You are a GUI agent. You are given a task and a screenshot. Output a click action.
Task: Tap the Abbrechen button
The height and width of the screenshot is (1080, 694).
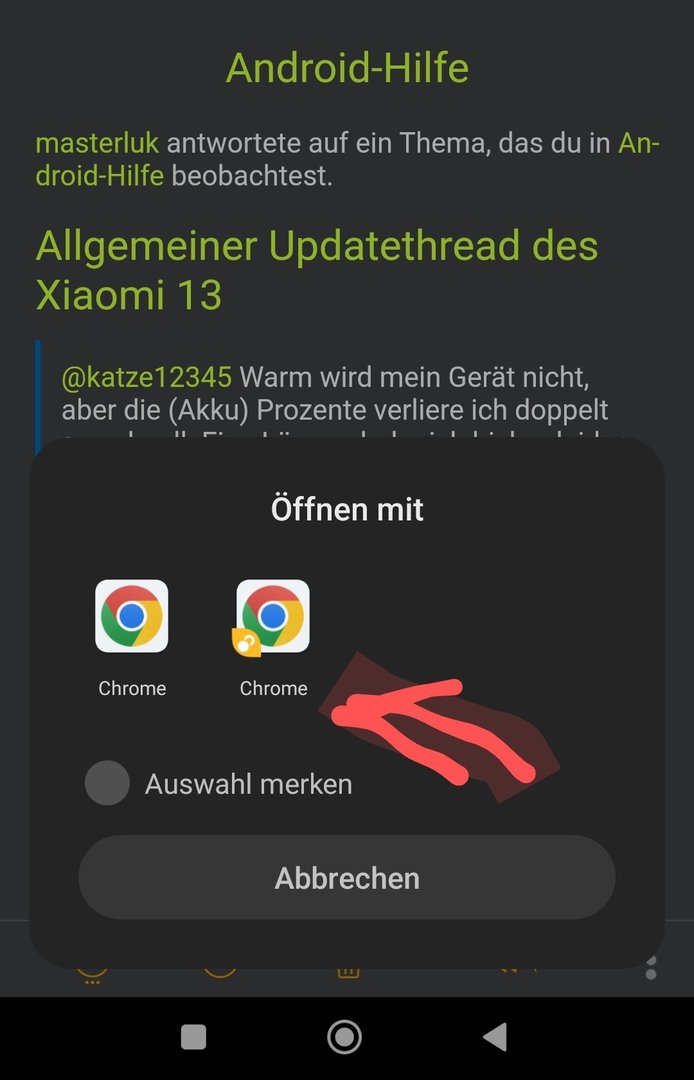346,878
